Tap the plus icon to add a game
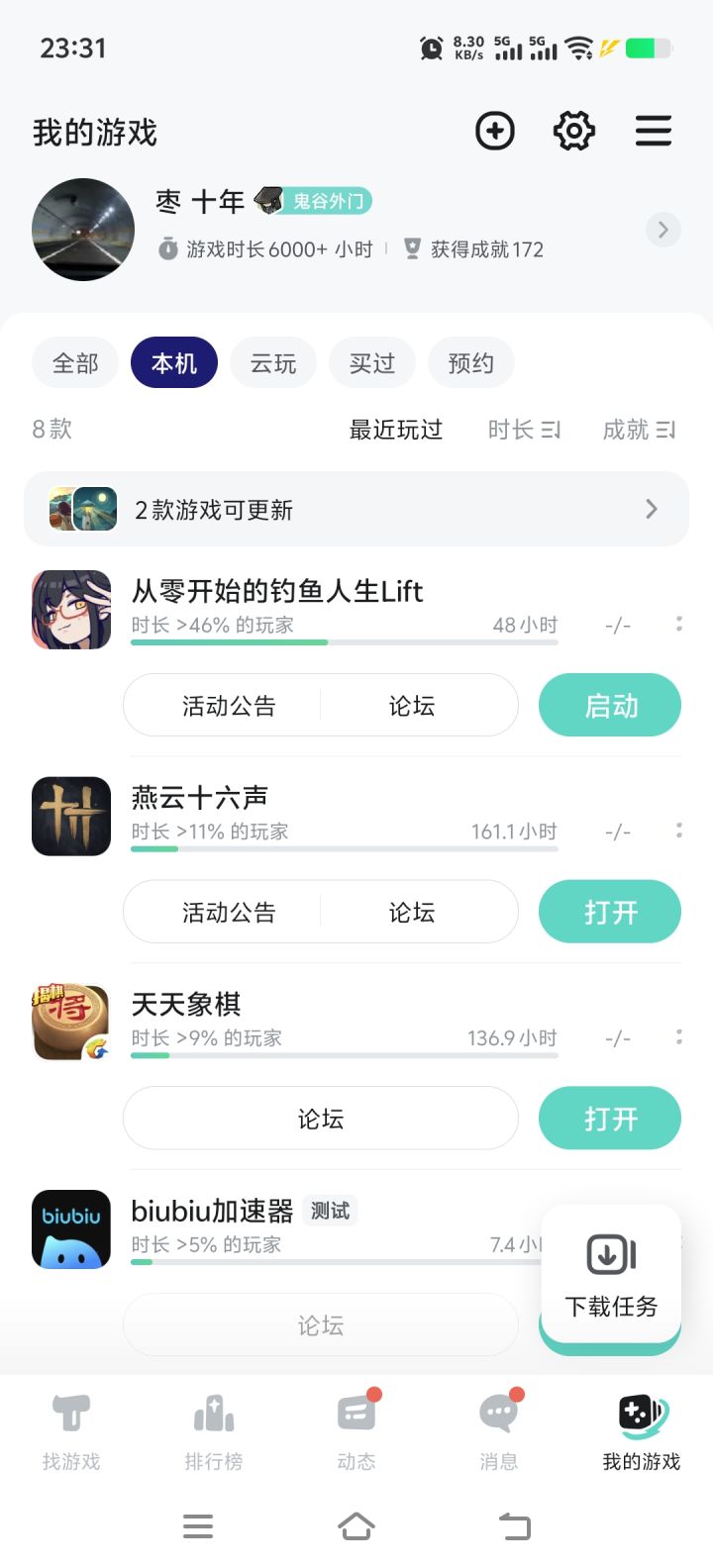713x1568 pixels. (x=495, y=130)
